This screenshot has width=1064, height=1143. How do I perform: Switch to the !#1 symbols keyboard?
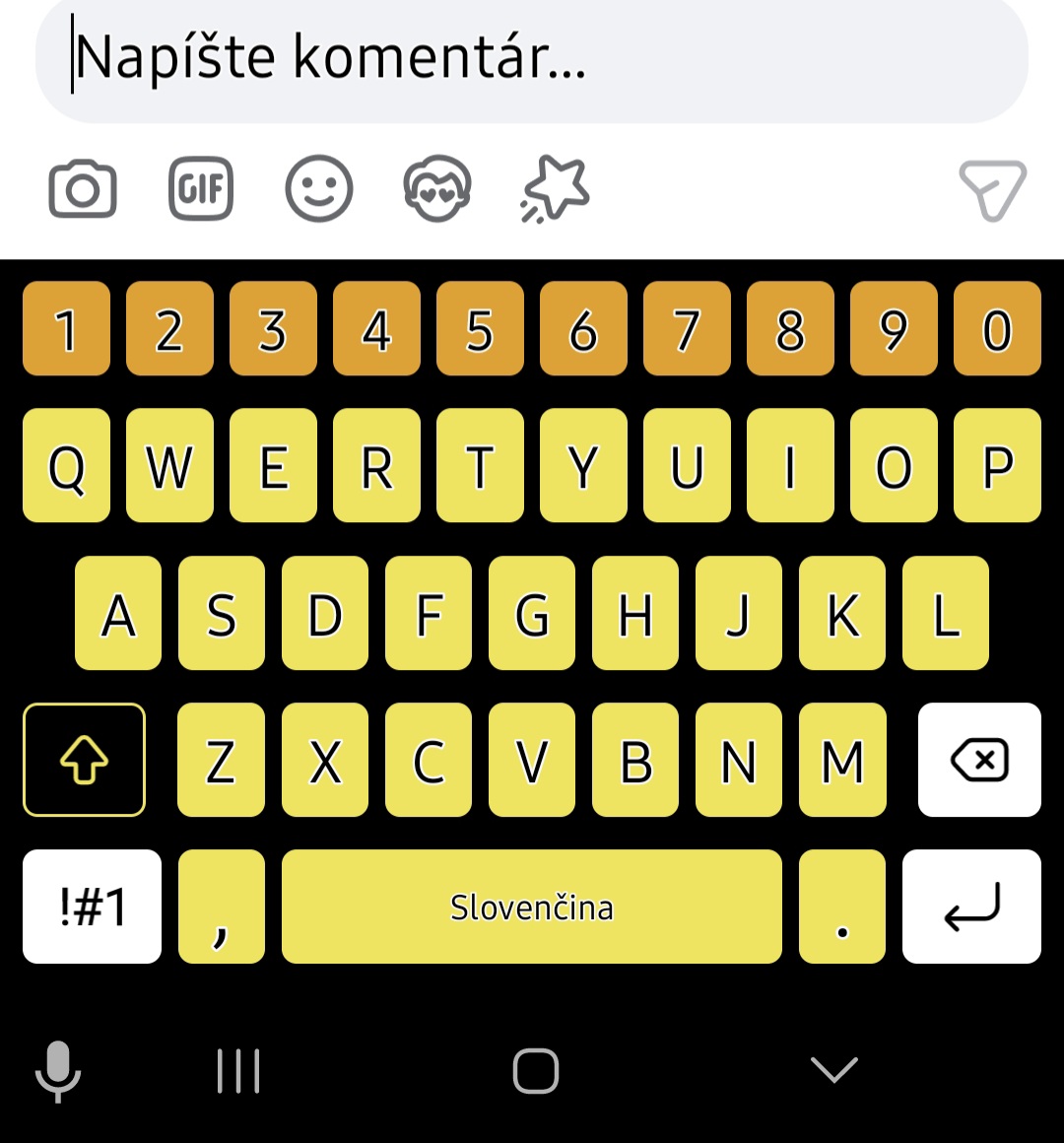pos(92,907)
